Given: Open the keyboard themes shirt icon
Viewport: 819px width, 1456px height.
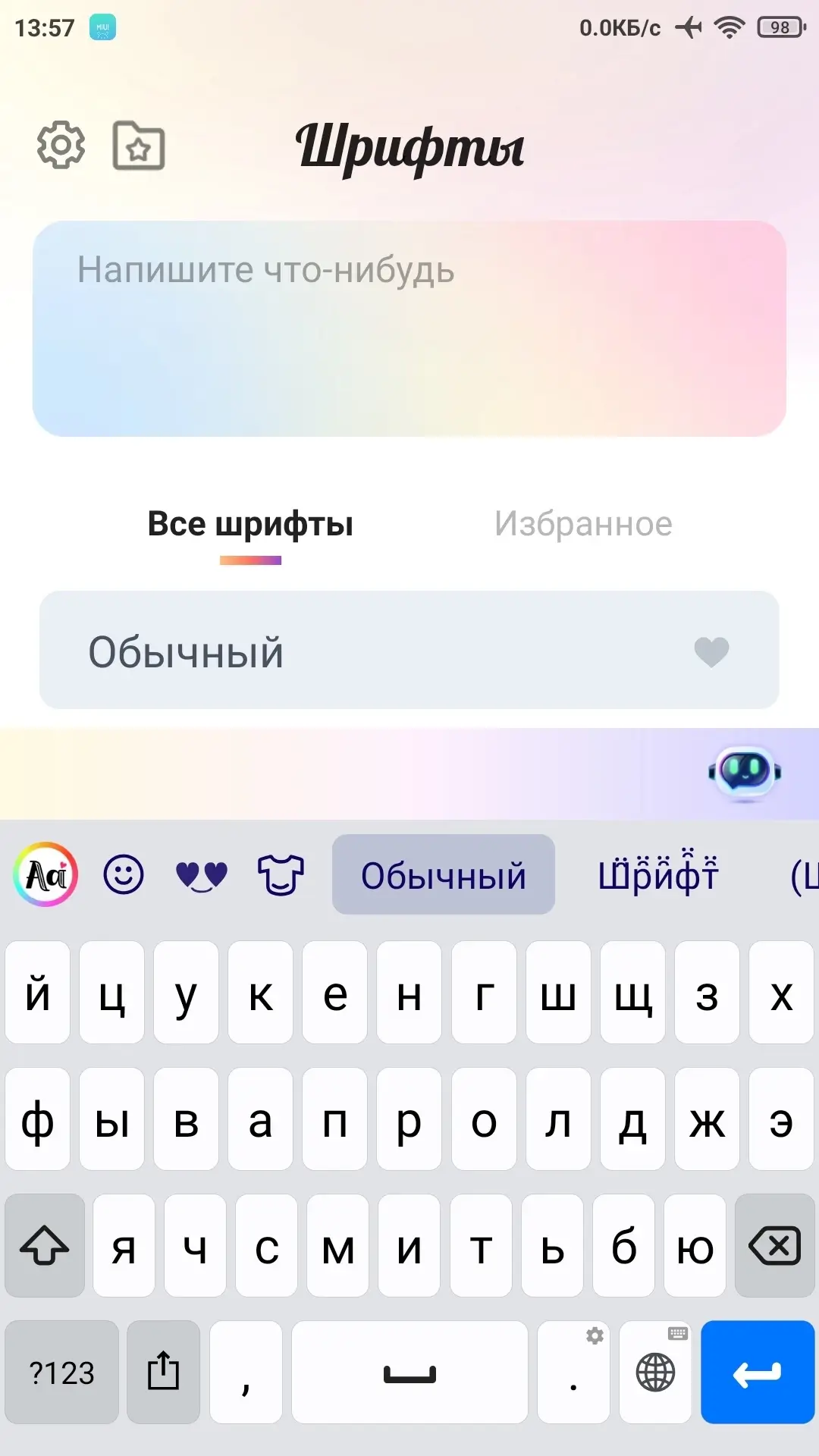Looking at the screenshot, I should [x=281, y=874].
